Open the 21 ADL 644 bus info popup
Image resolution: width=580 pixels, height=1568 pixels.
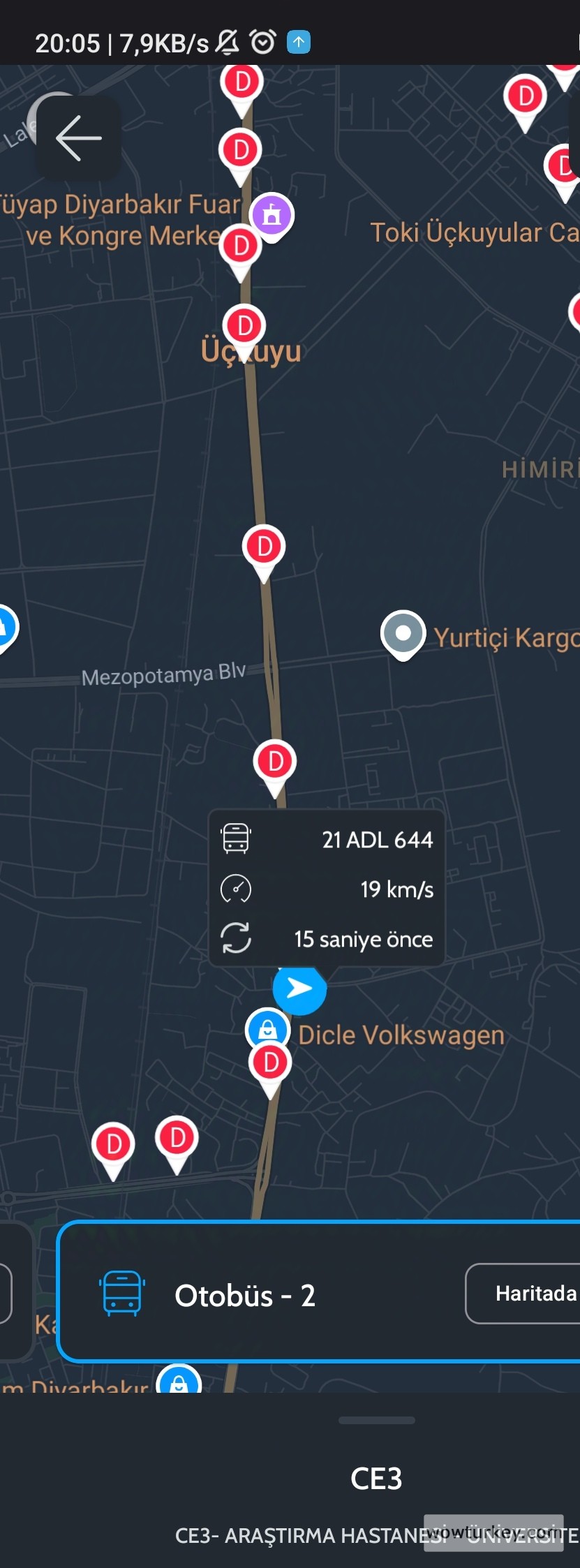327,888
